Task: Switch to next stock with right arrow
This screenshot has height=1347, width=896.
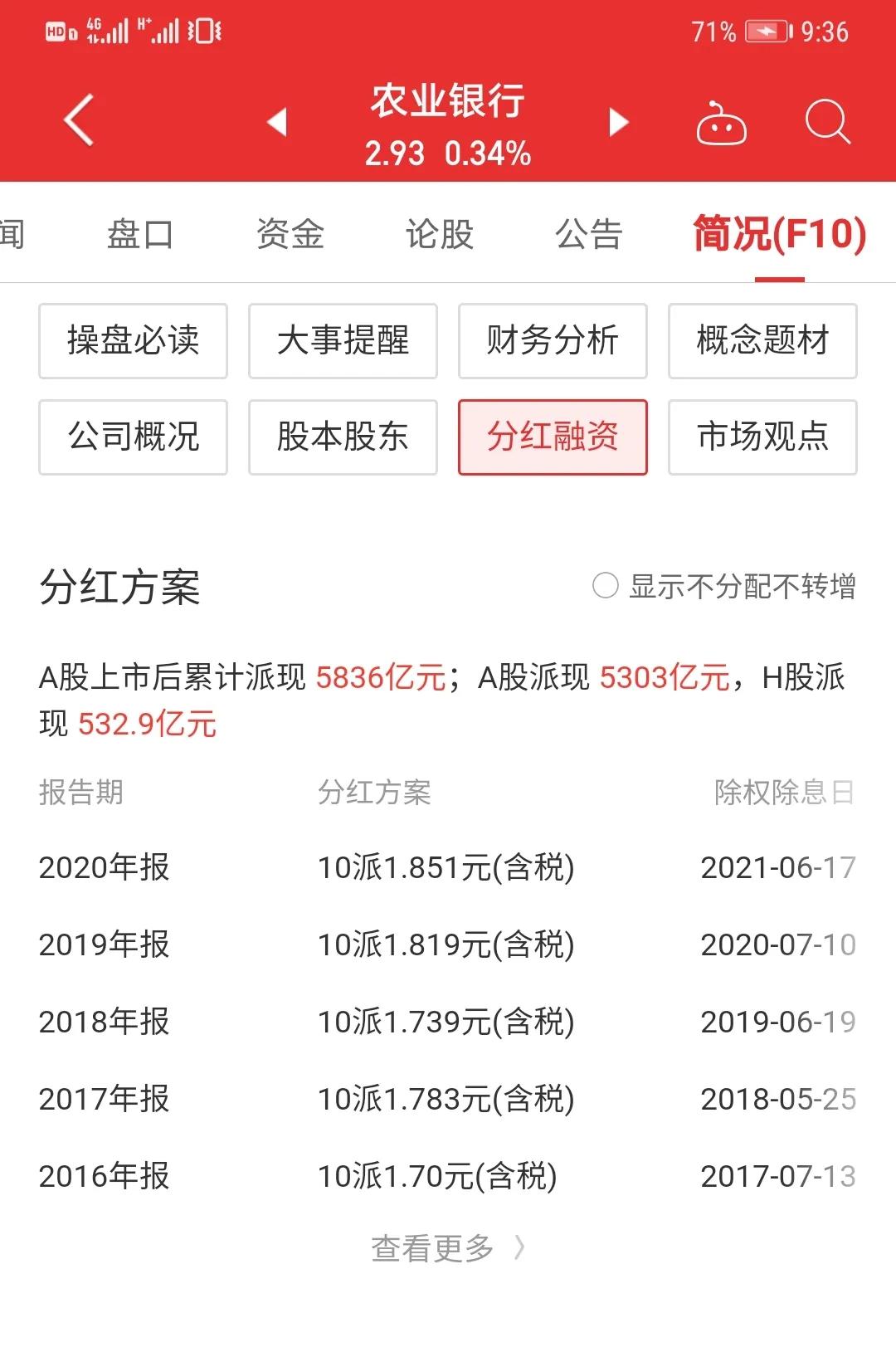Action: point(617,123)
